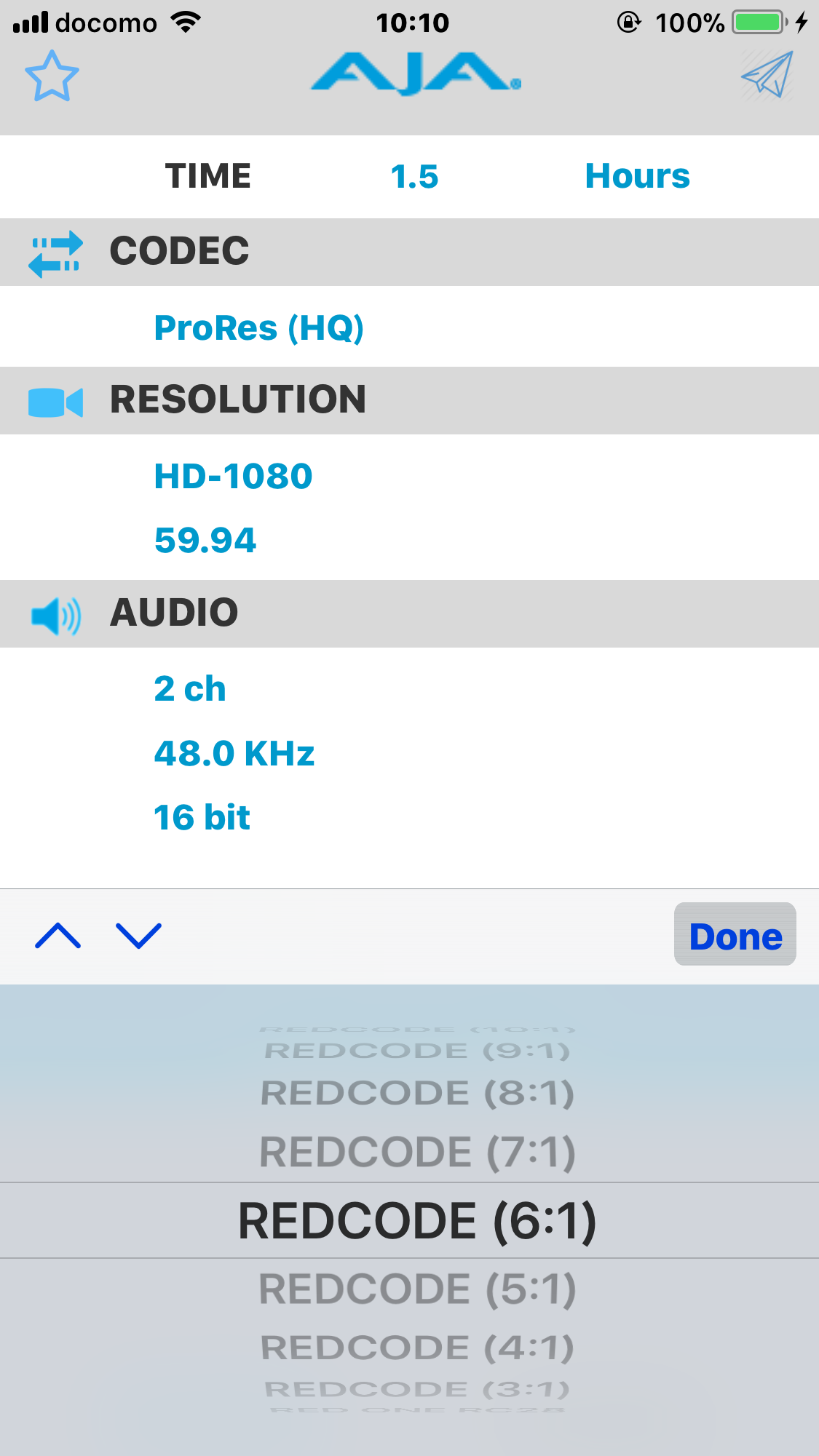
Task: Change the Hours time unit
Action: (637, 176)
